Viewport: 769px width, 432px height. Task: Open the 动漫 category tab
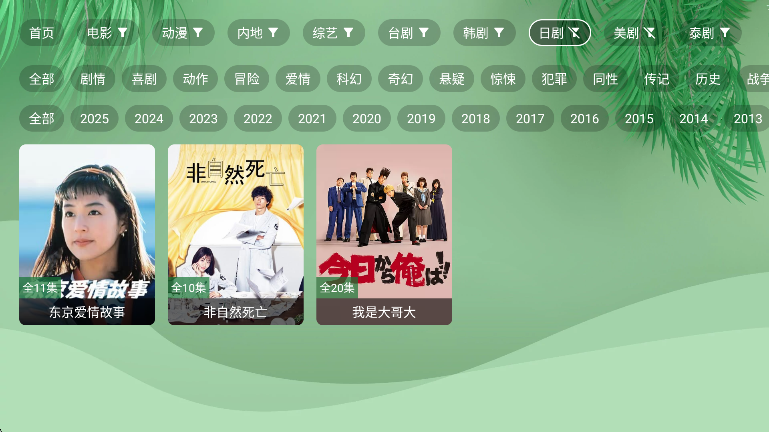click(x=183, y=33)
